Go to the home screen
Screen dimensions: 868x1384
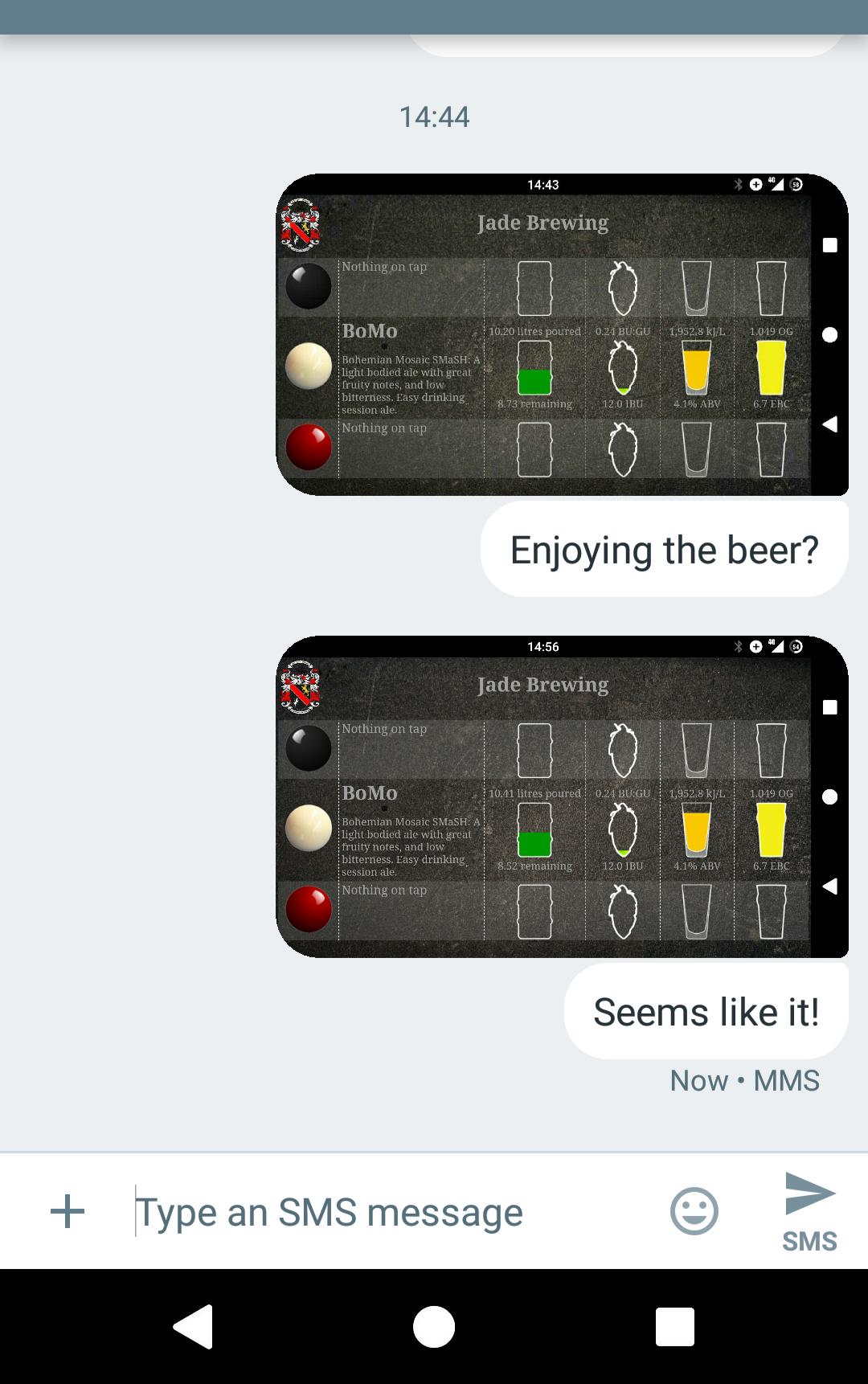[x=434, y=1326]
